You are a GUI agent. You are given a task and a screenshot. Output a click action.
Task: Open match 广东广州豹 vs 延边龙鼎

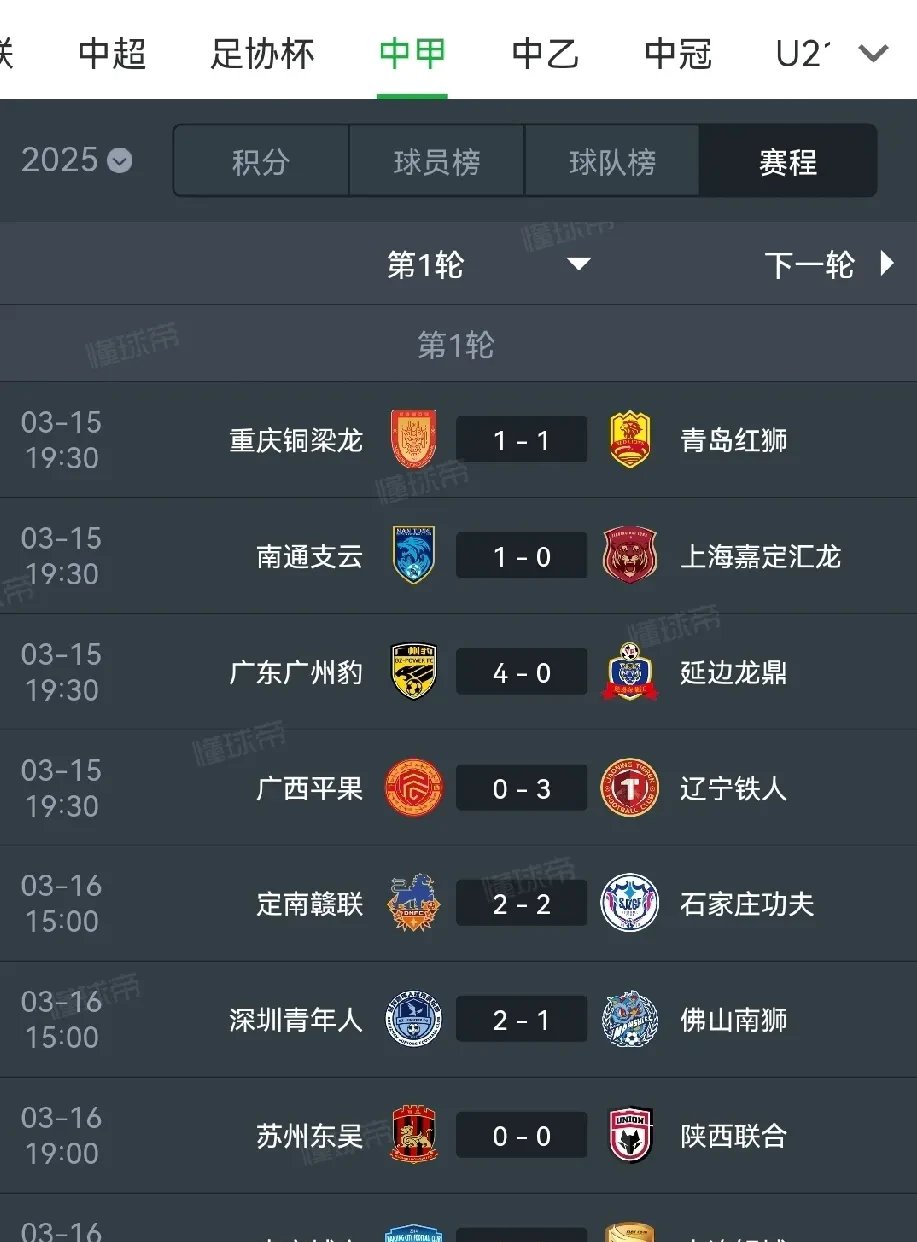[x=521, y=672]
